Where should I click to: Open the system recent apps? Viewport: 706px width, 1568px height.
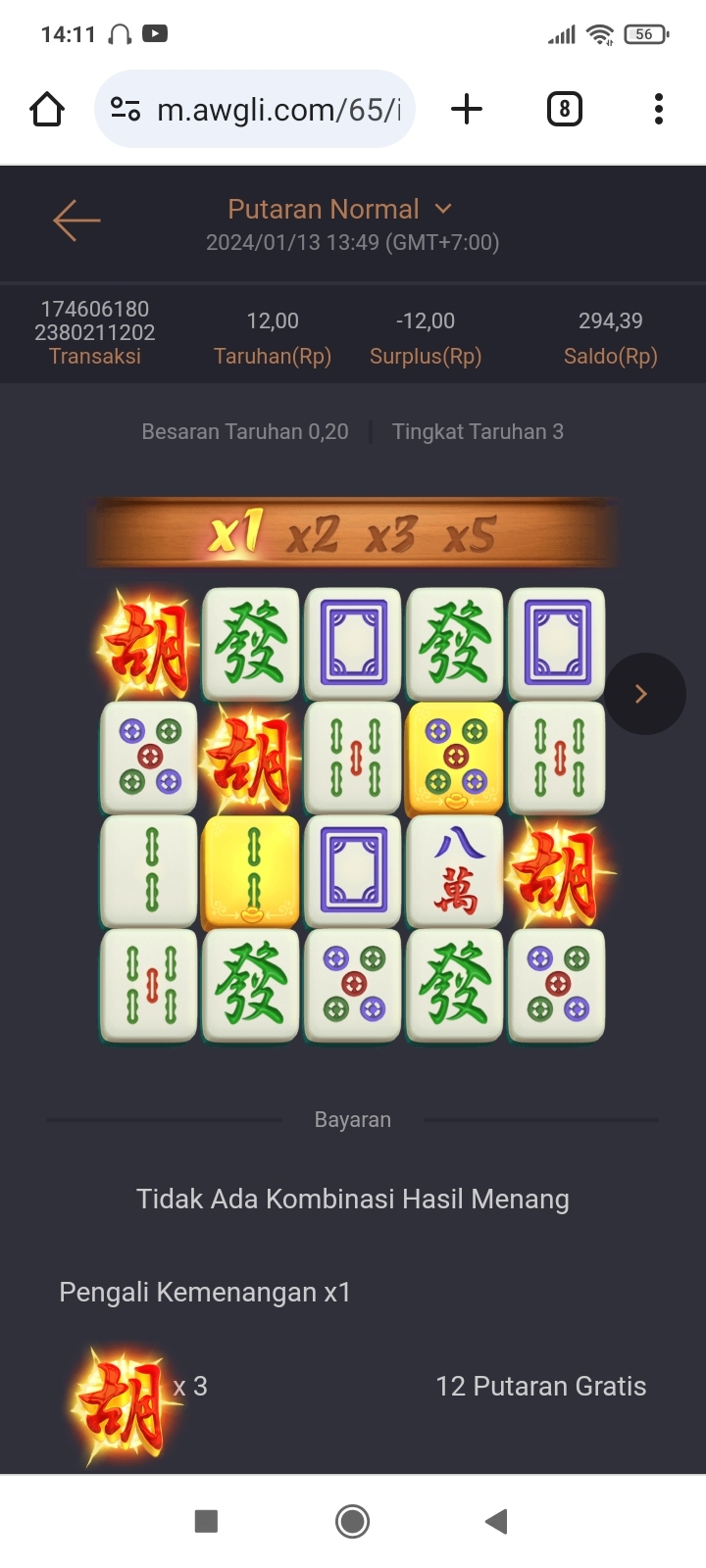coord(206,1521)
